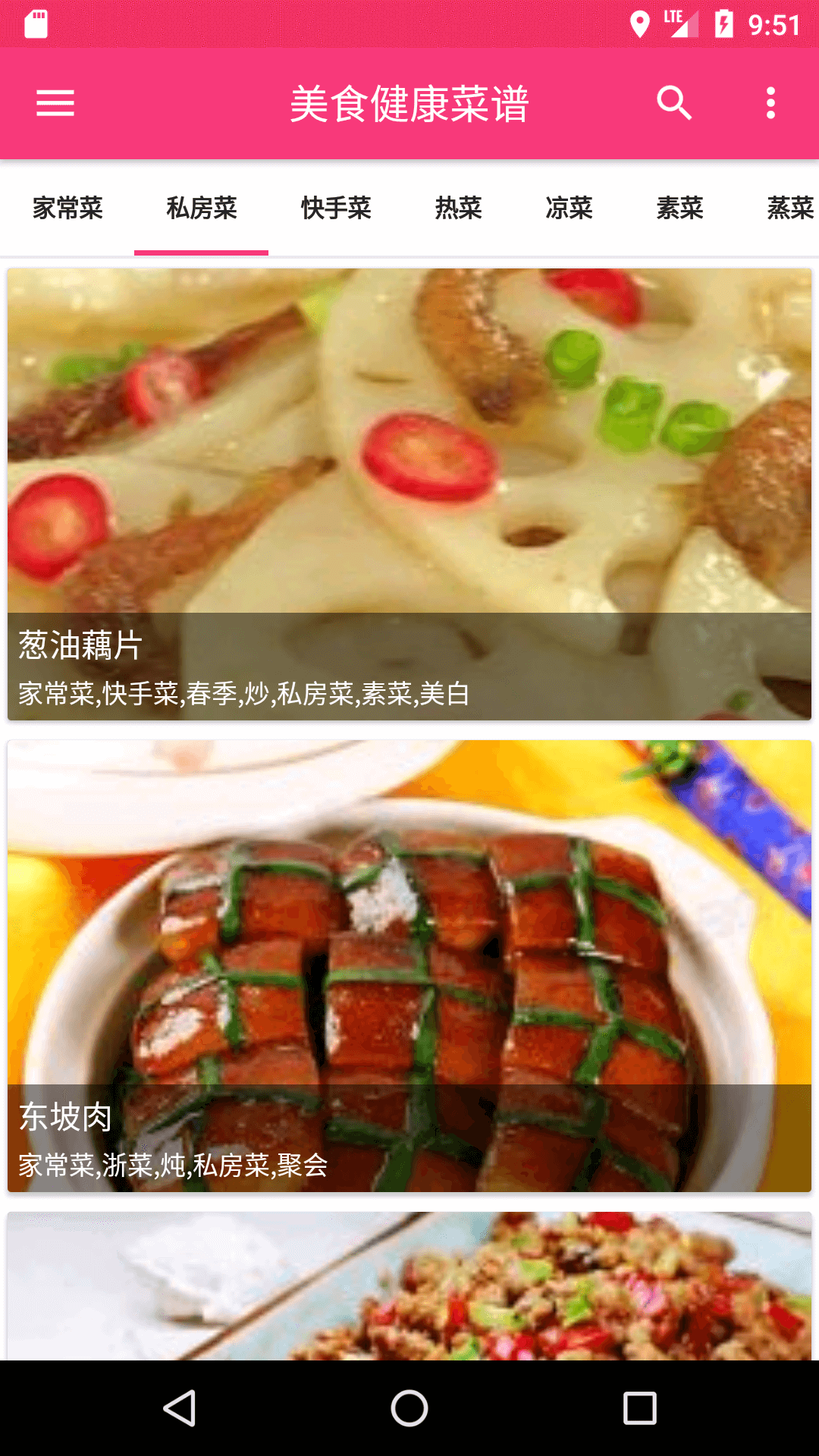Switch to the 快手菜 tab

tap(335, 208)
